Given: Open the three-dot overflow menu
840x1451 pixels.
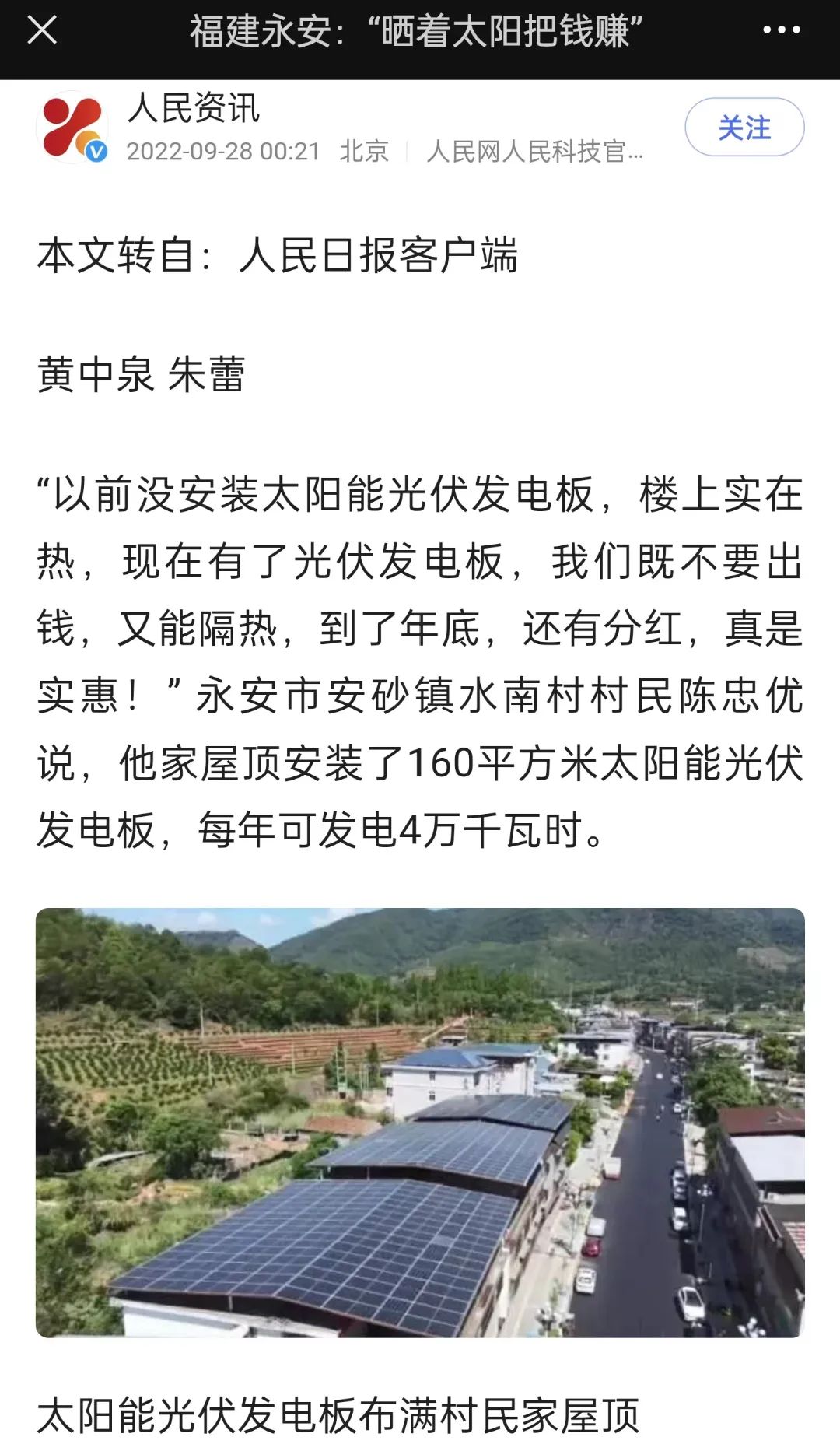Looking at the screenshot, I should 781,31.
